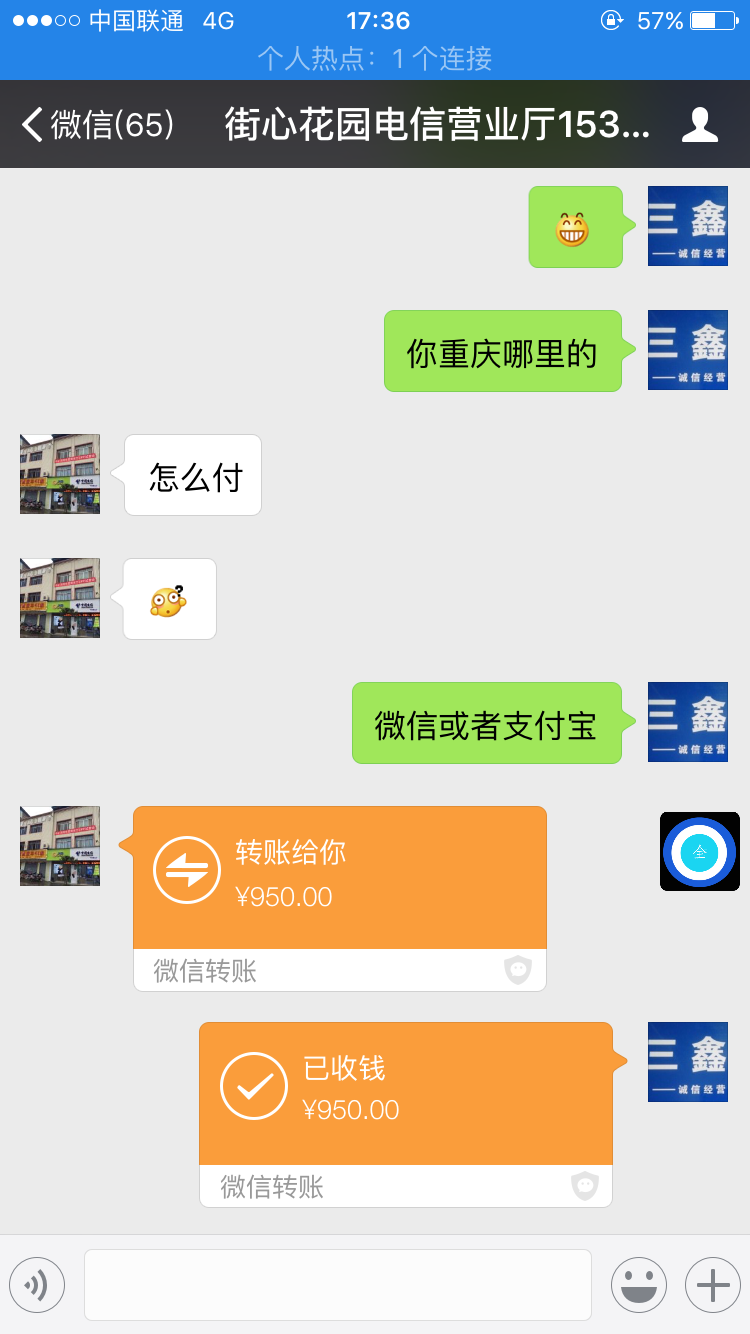Open the emoji sticker panel
Screen dimensions: 750x1334
638,1285
